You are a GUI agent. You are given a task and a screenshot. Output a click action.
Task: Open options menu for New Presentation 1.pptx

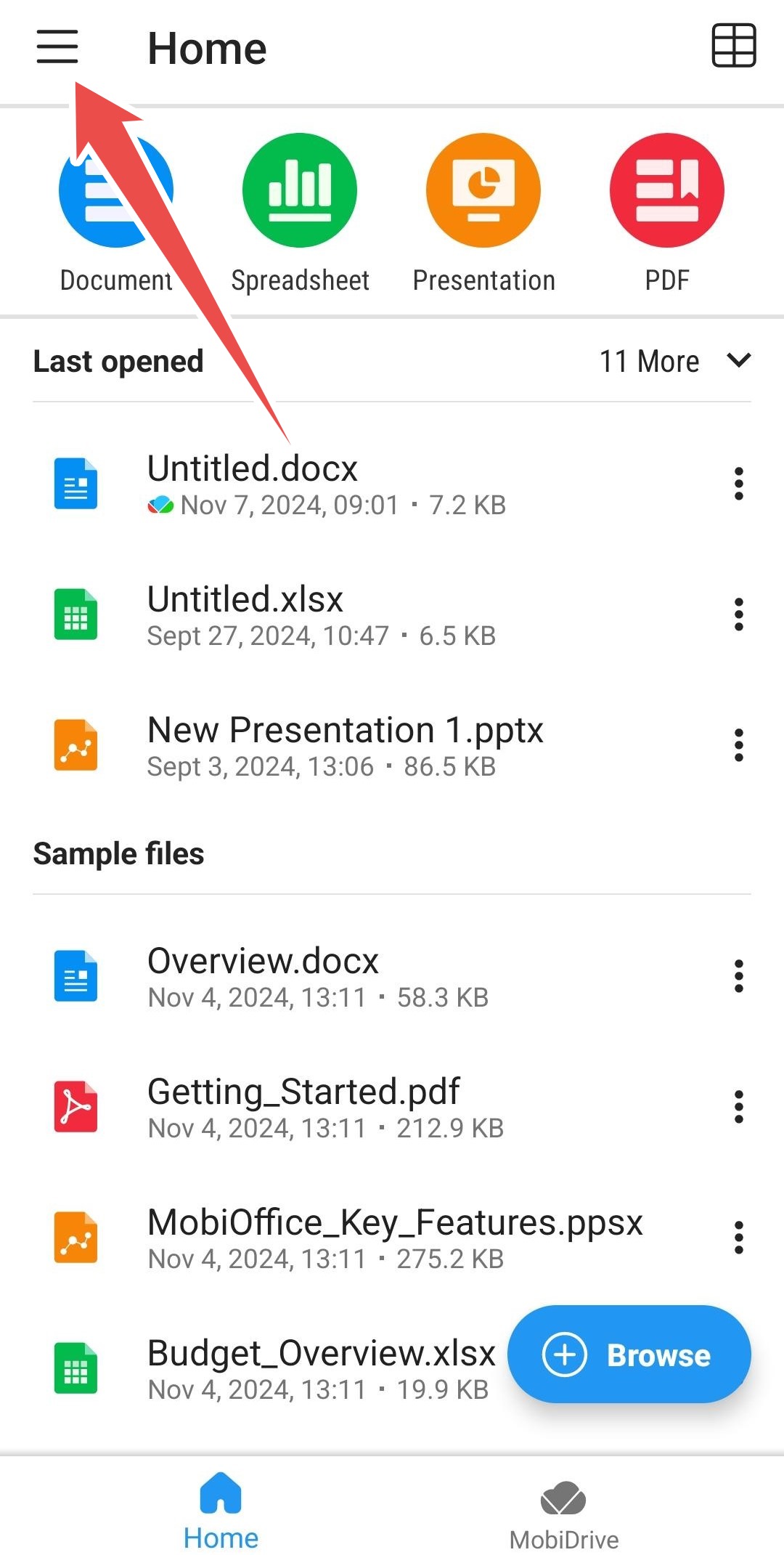[x=738, y=744]
